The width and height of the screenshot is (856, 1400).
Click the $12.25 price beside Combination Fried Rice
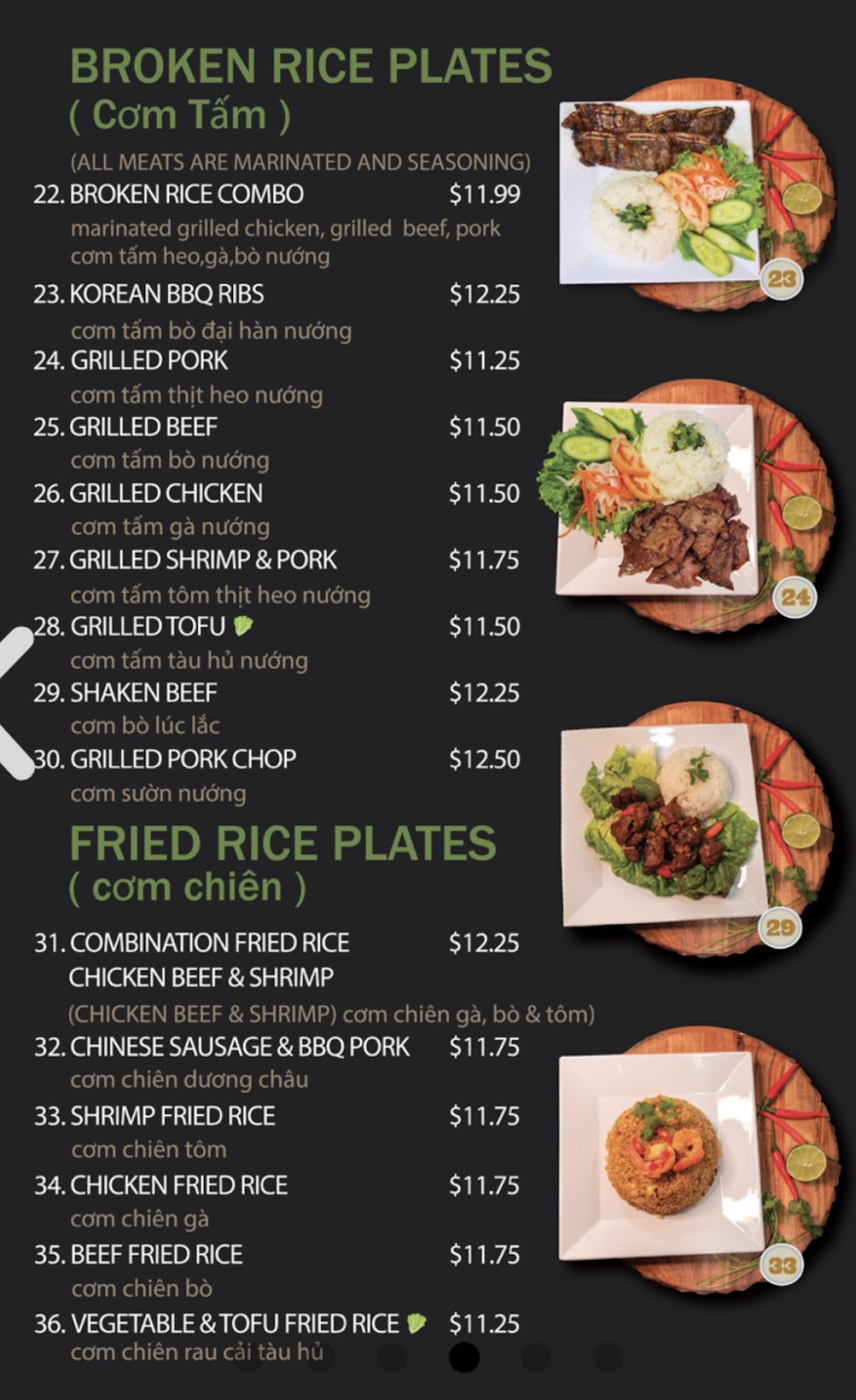pyautogui.click(x=484, y=941)
